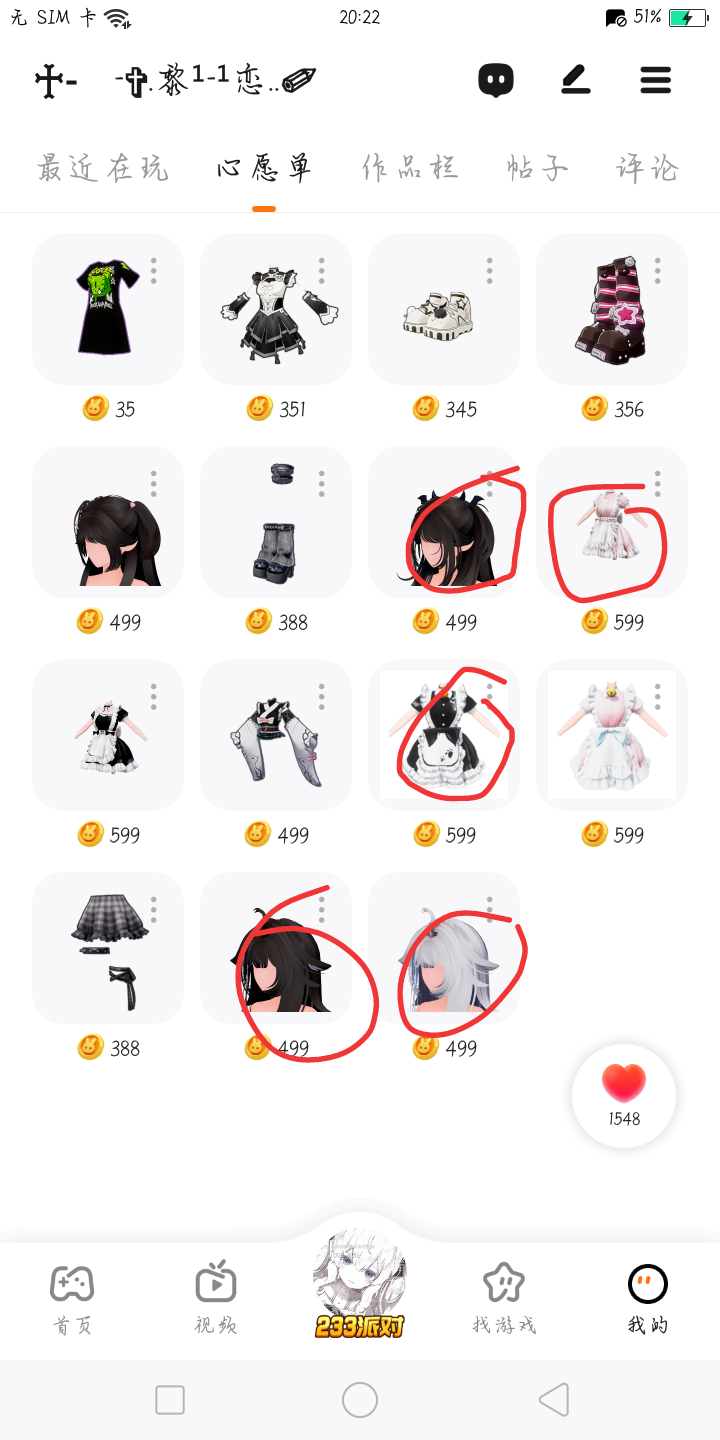The height and width of the screenshot is (1440, 720).
Task: Switch to the 评论 tab
Action: 648,168
